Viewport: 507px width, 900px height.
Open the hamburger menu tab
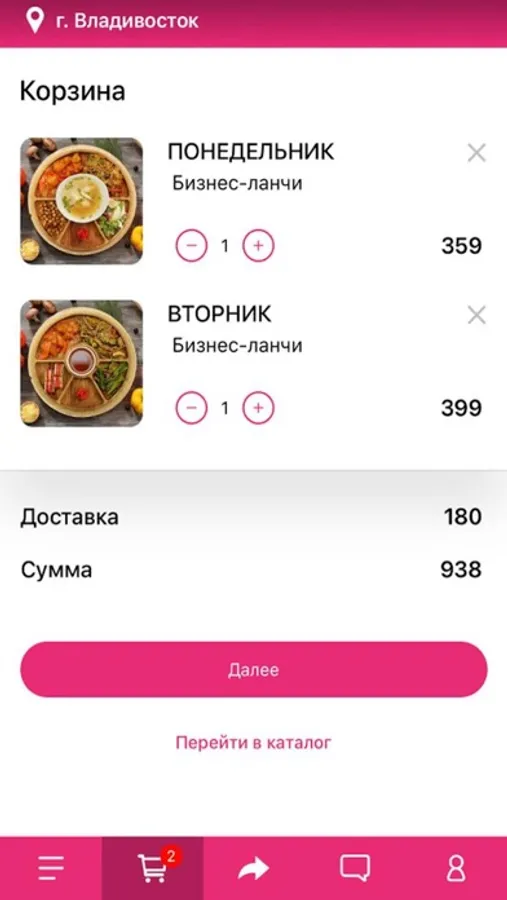tap(51, 868)
